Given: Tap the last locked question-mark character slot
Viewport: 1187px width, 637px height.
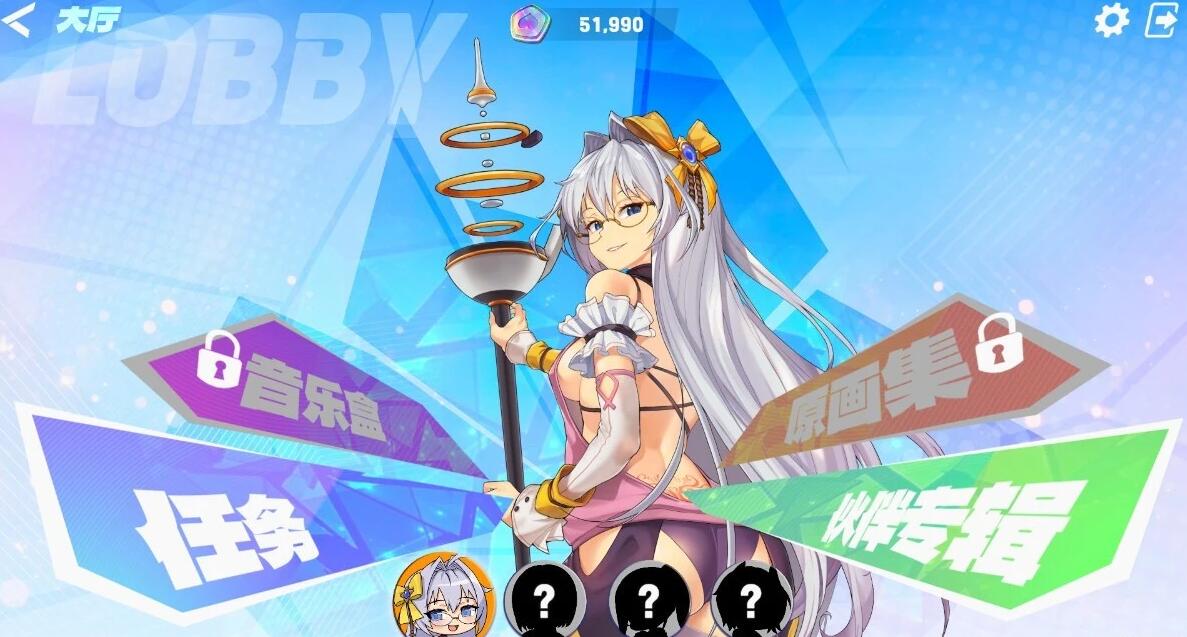Looking at the screenshot, I should (x=751, y=601).
